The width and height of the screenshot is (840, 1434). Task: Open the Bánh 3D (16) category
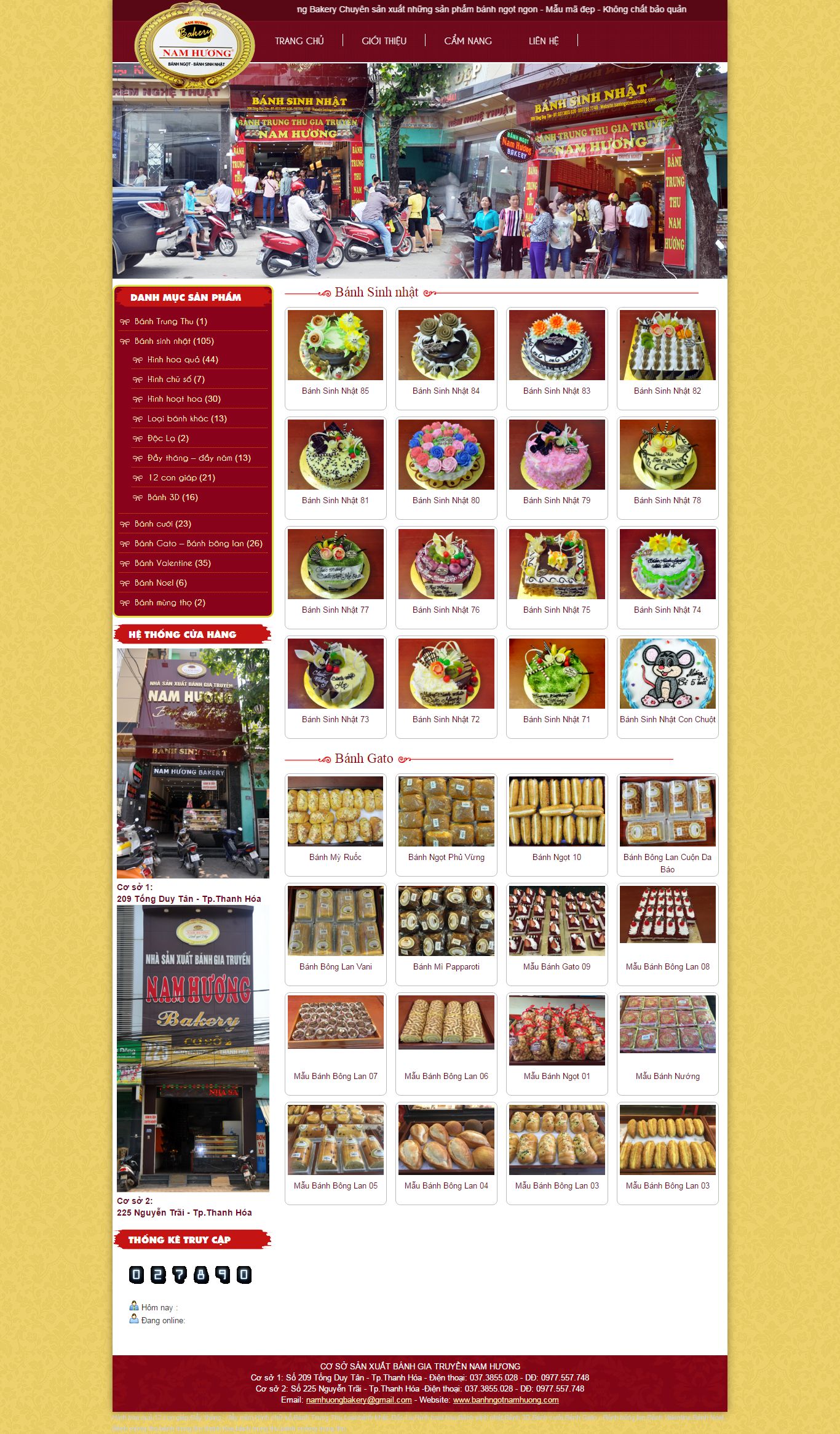tap(172, 497)
